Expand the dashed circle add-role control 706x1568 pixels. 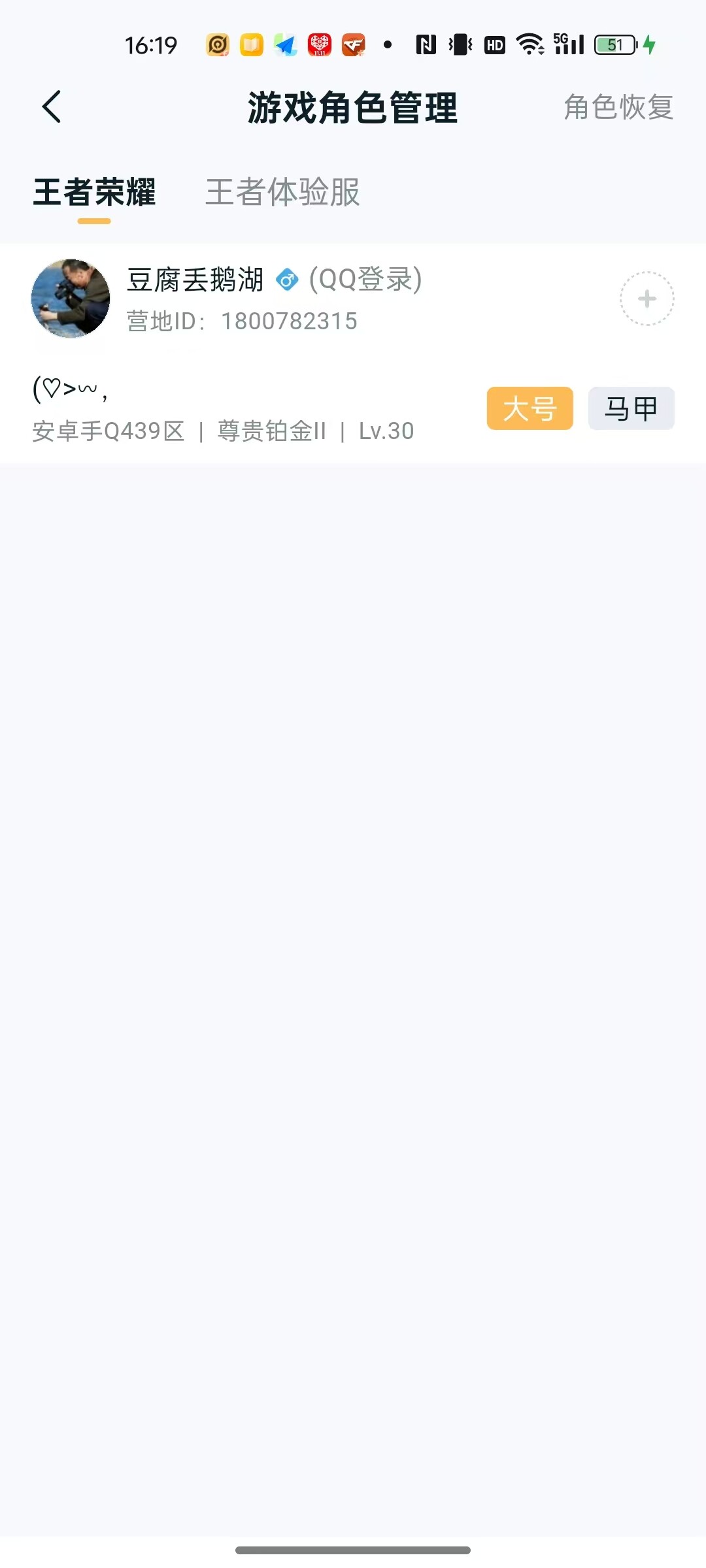tap(647, 297)
